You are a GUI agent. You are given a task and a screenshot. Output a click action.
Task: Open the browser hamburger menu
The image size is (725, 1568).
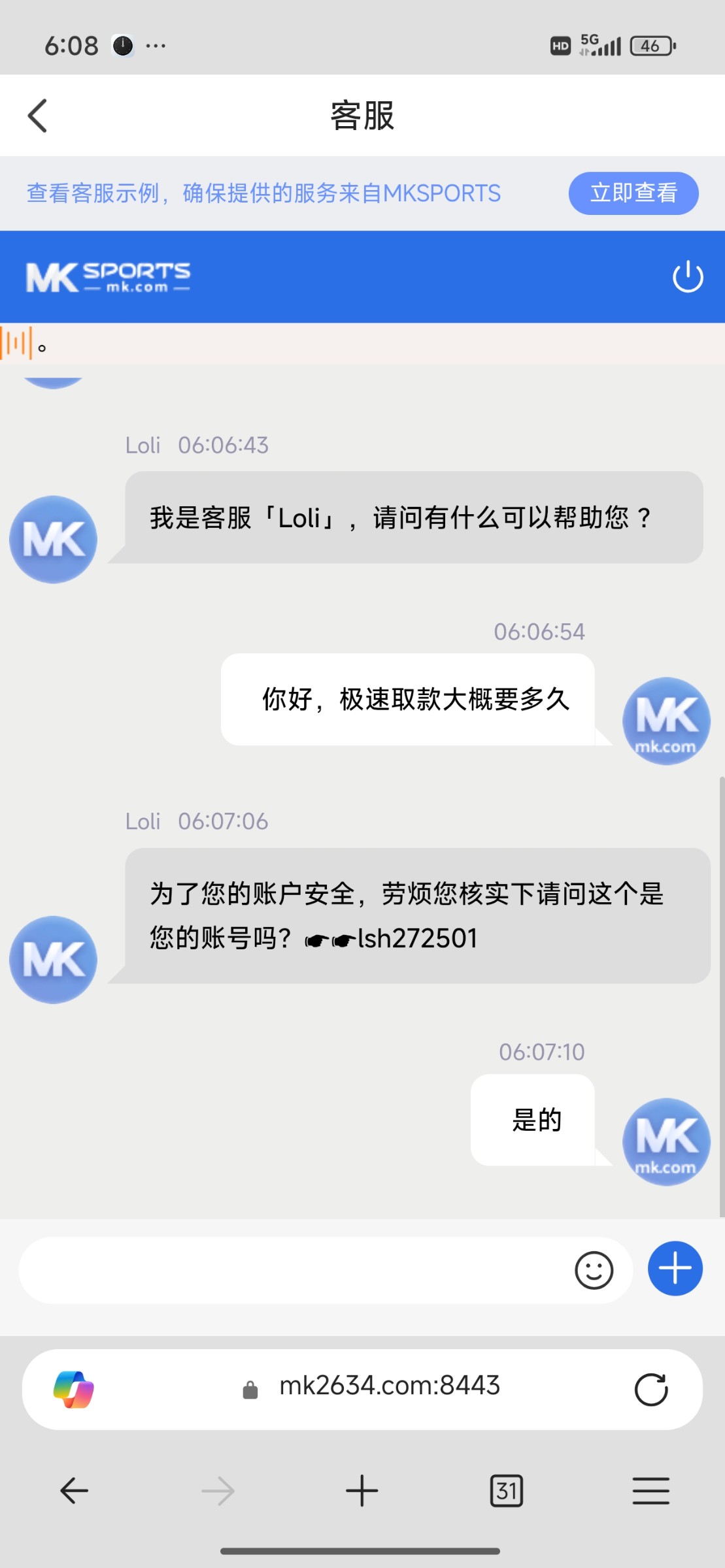[650, 1491]
